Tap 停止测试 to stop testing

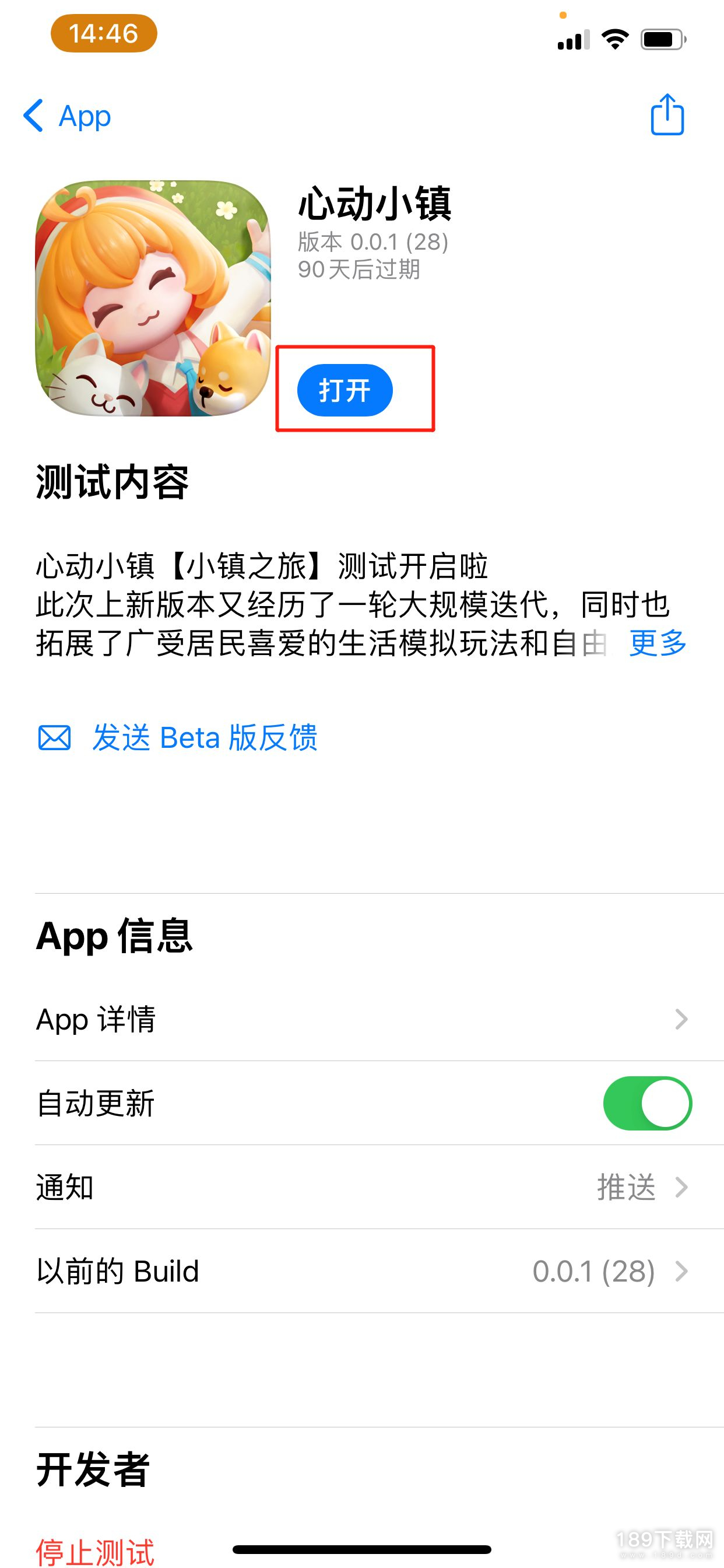[96, 1551]
